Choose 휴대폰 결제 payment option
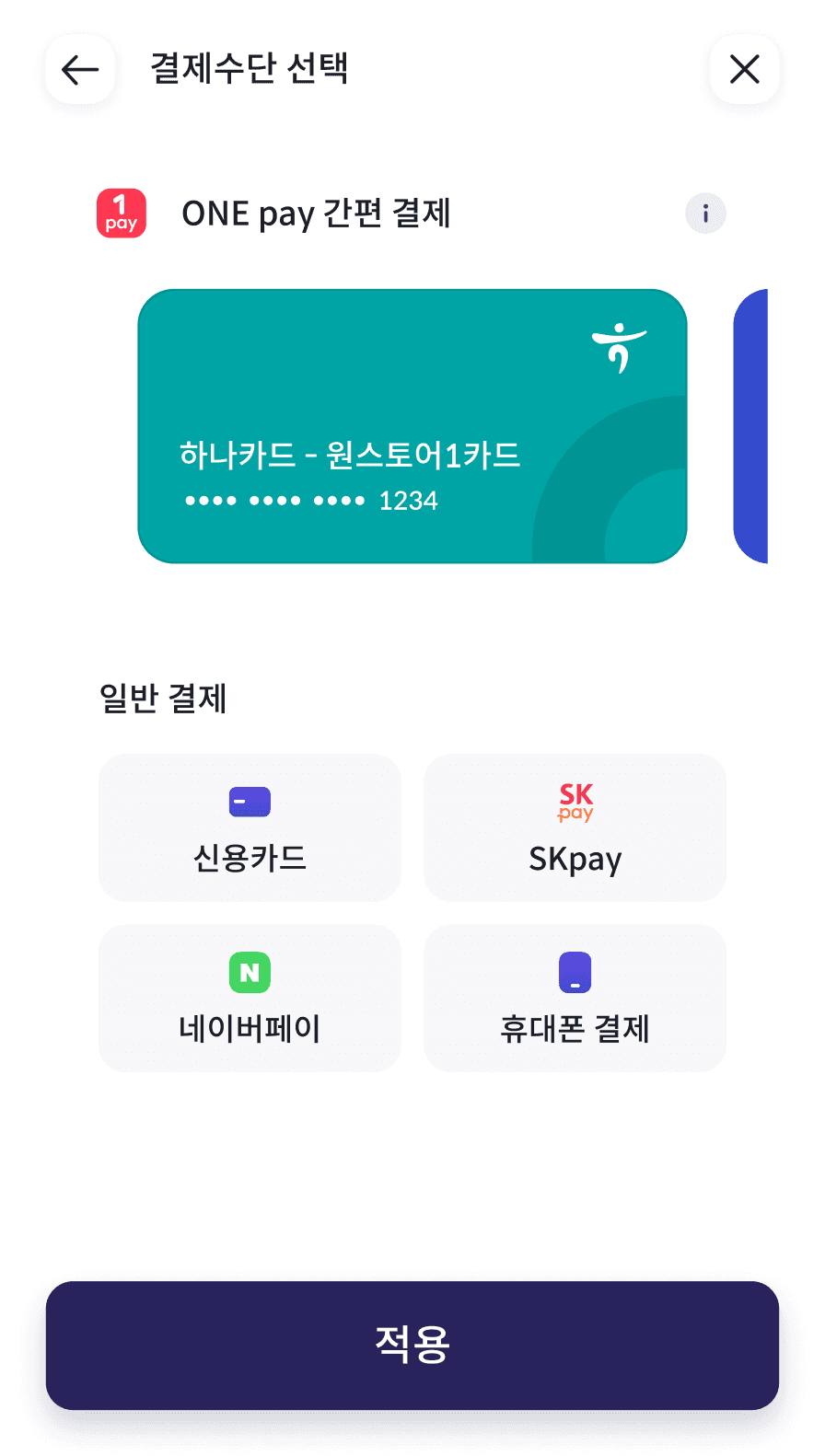 [x=575, y=998]
